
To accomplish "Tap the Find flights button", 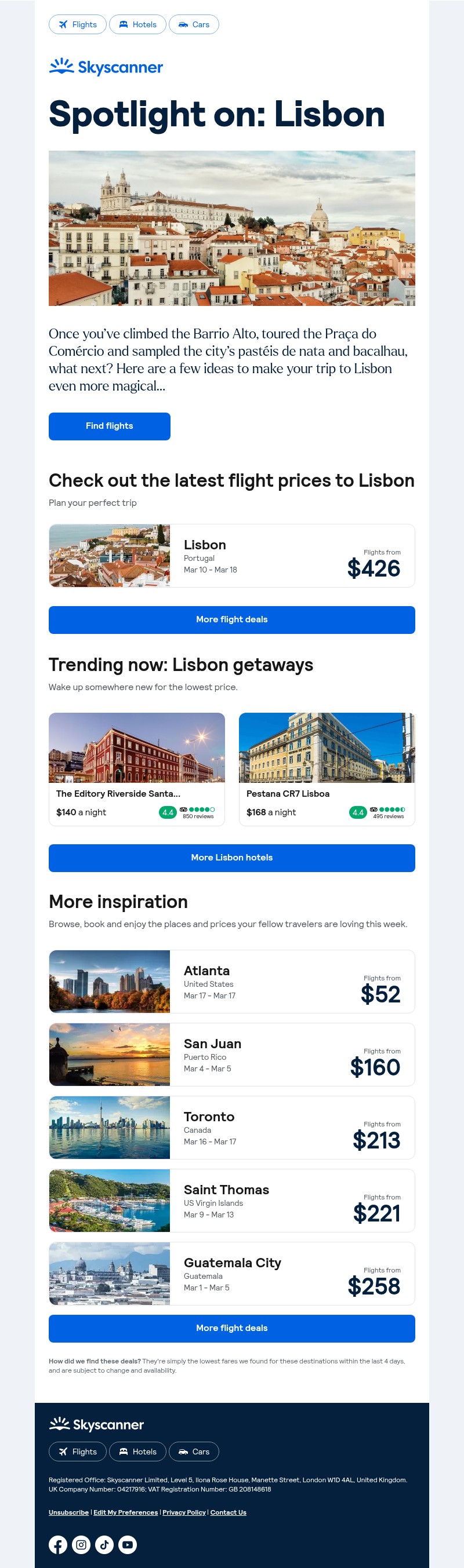I will 110,426.
